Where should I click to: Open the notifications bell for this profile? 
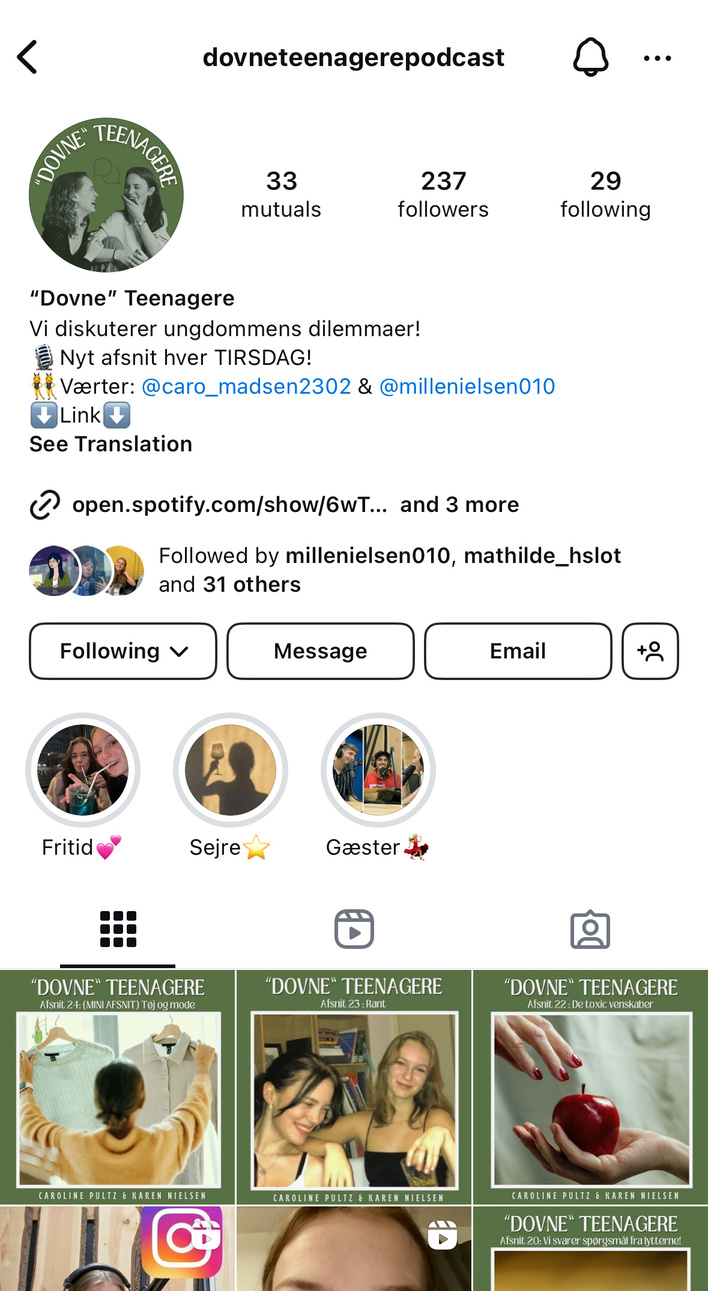click(590, 58)
